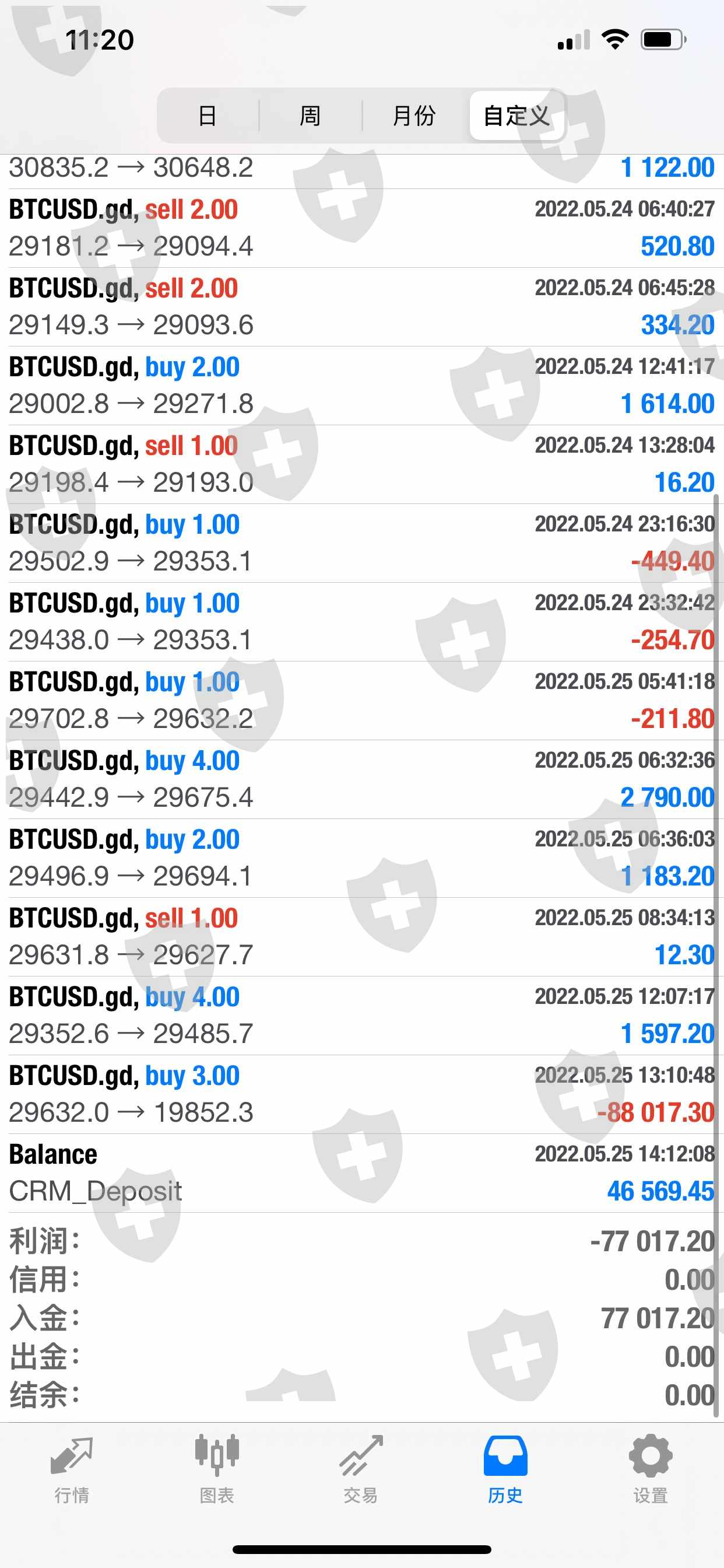Open the sell 2.00 trade closed at 06:40:27
This screenshot has height=1568, width=724.
[x=361, y=228]
